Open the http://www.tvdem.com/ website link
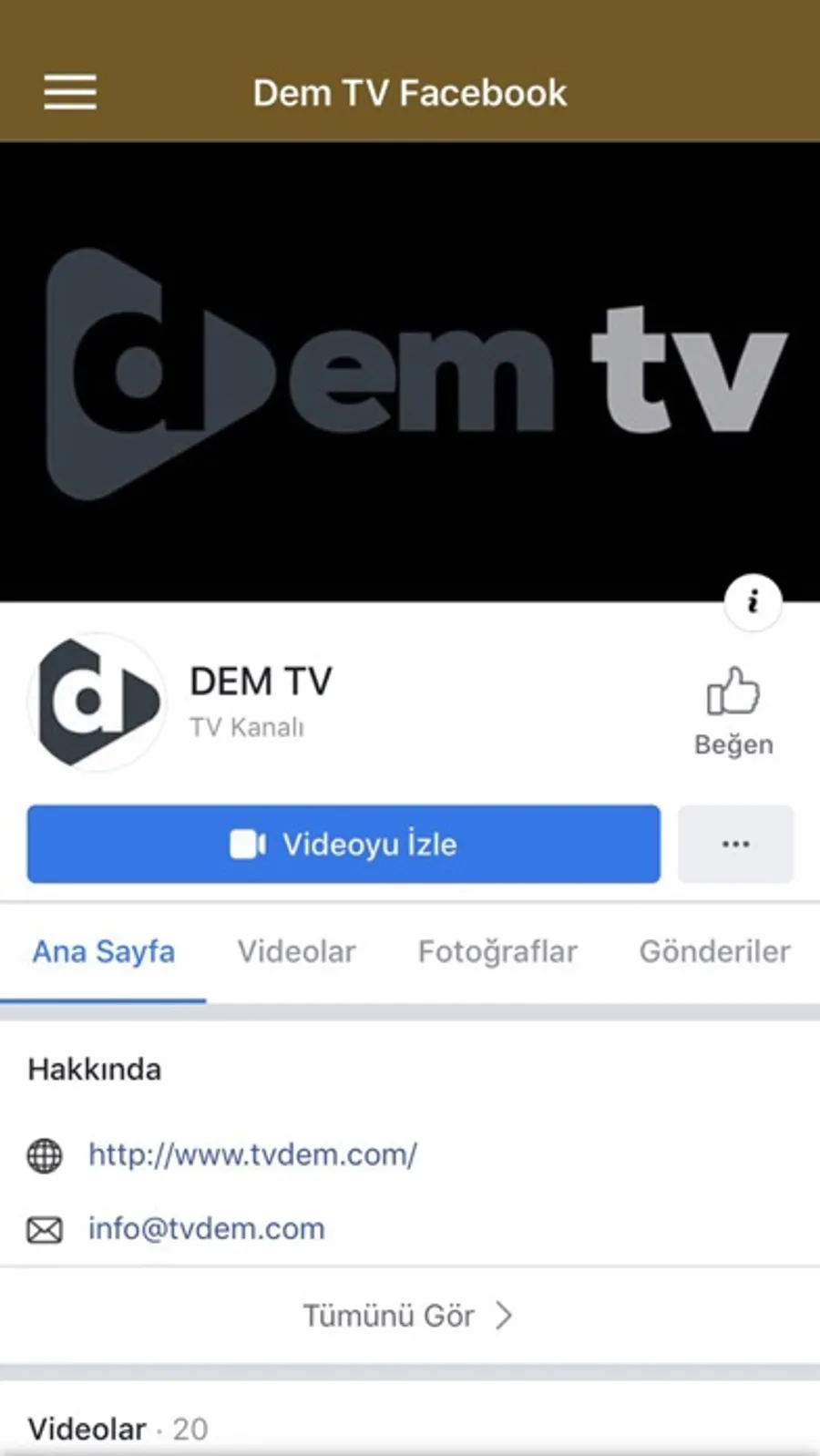 [252, 1154]
